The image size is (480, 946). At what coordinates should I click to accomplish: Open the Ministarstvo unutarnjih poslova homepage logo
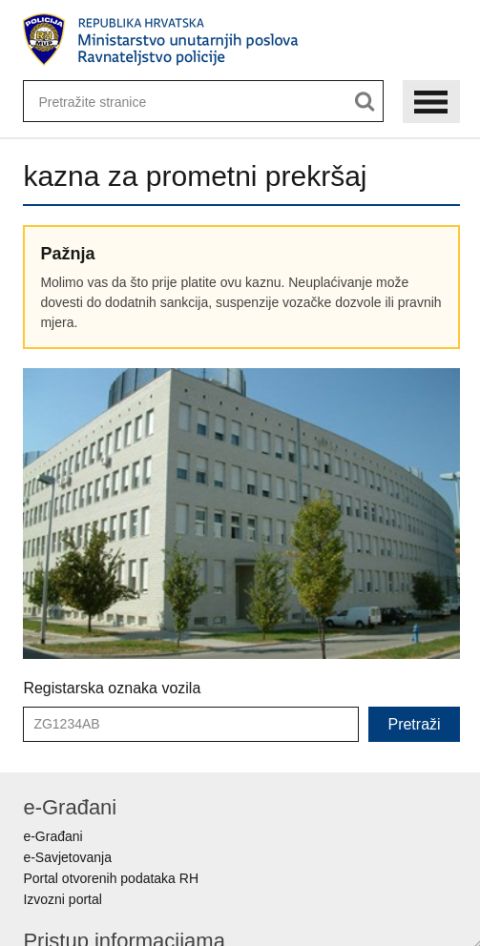click(x=160, y=40)
